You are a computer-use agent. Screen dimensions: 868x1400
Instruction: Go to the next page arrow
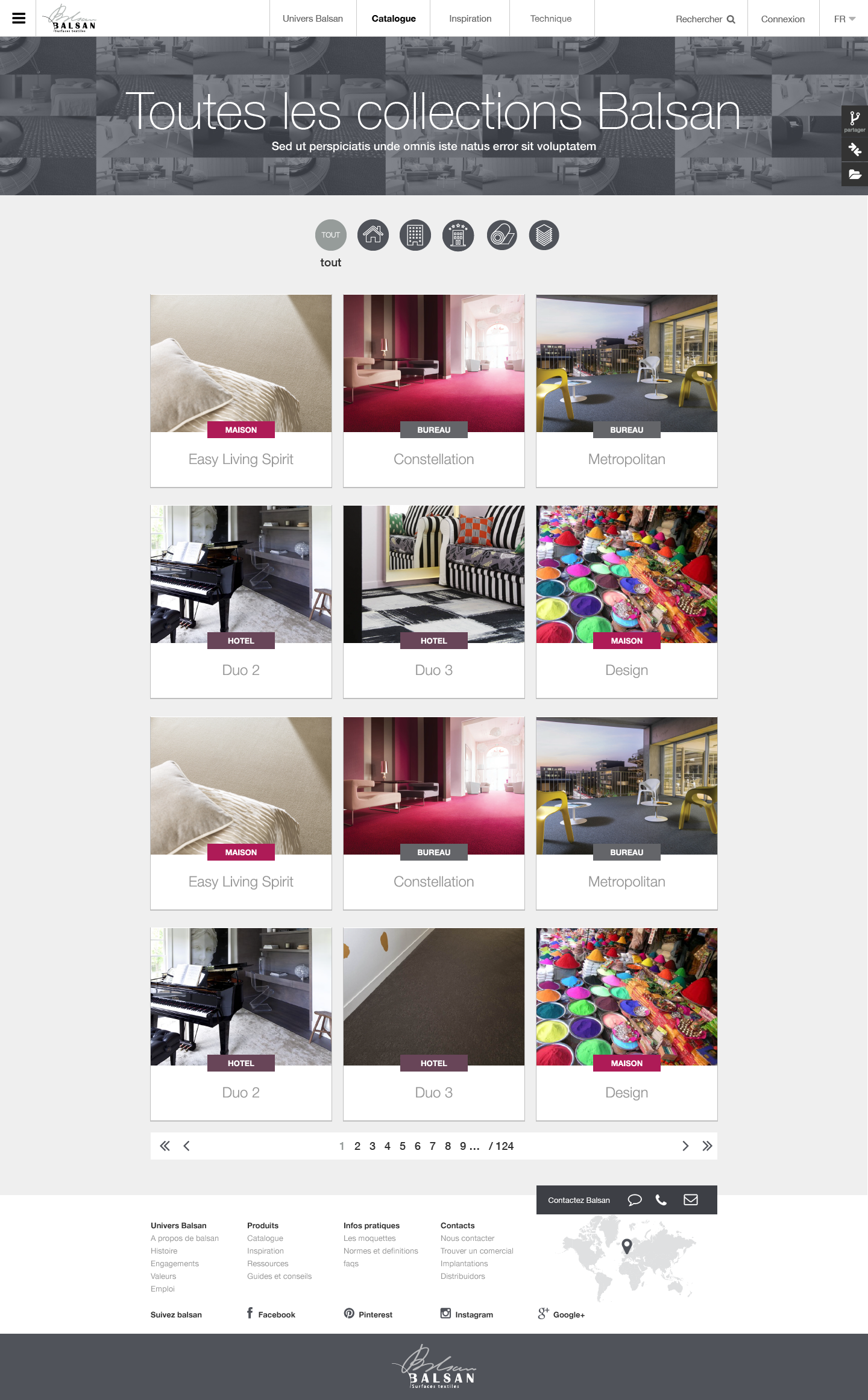tap(685, 1146)
